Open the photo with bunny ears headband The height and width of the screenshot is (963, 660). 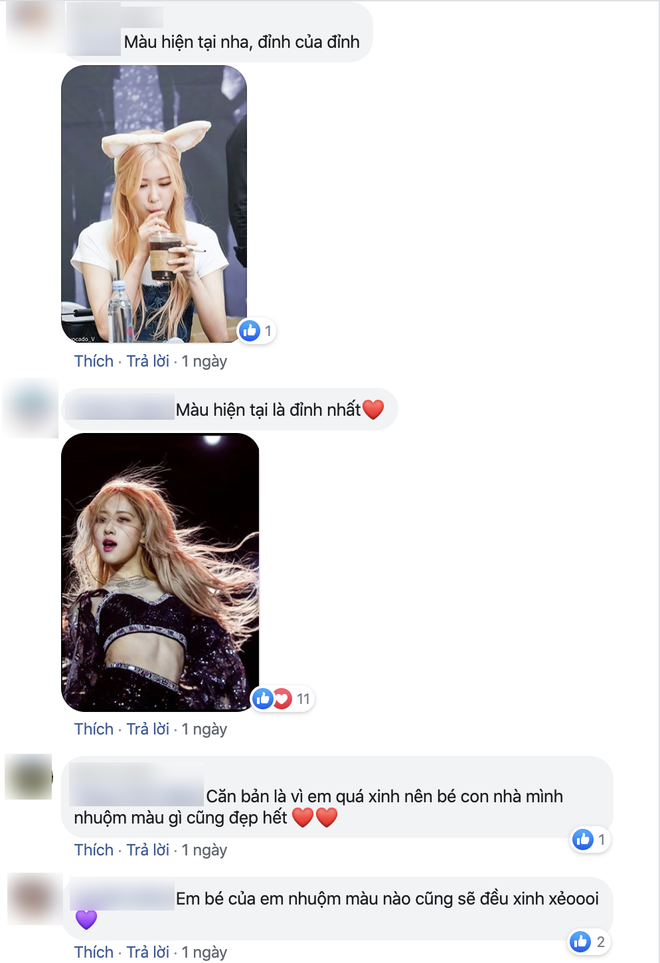(154, 204)
